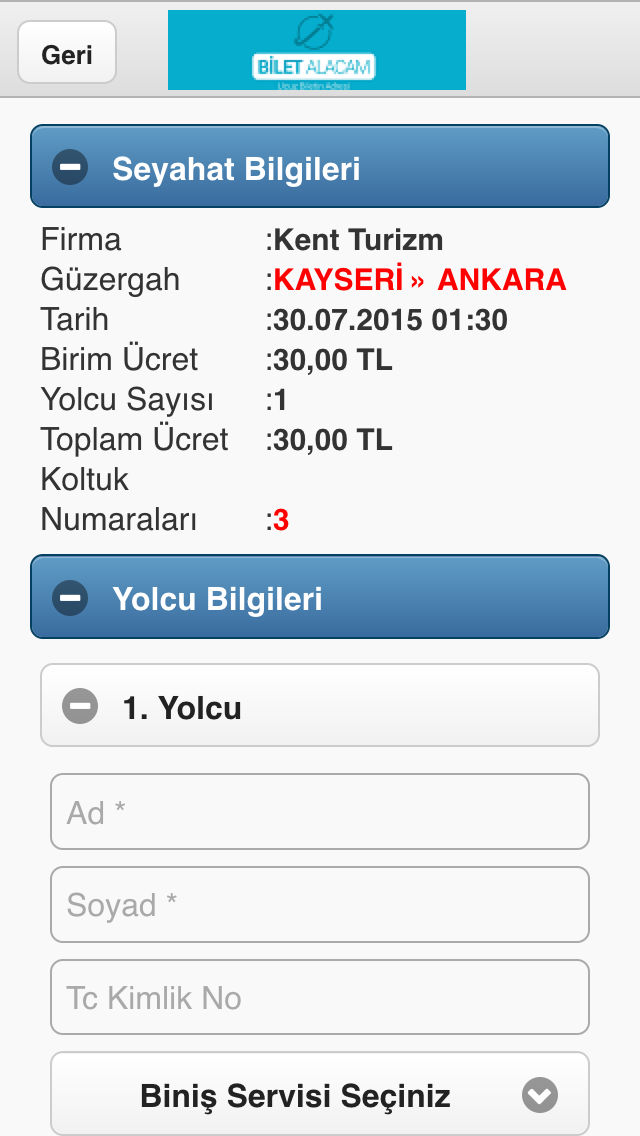This screenshot has height=1136, width=640.
Task: Open the Biniş Servisi Seçiniz dropdown
Action: [x=320, y=1094]
